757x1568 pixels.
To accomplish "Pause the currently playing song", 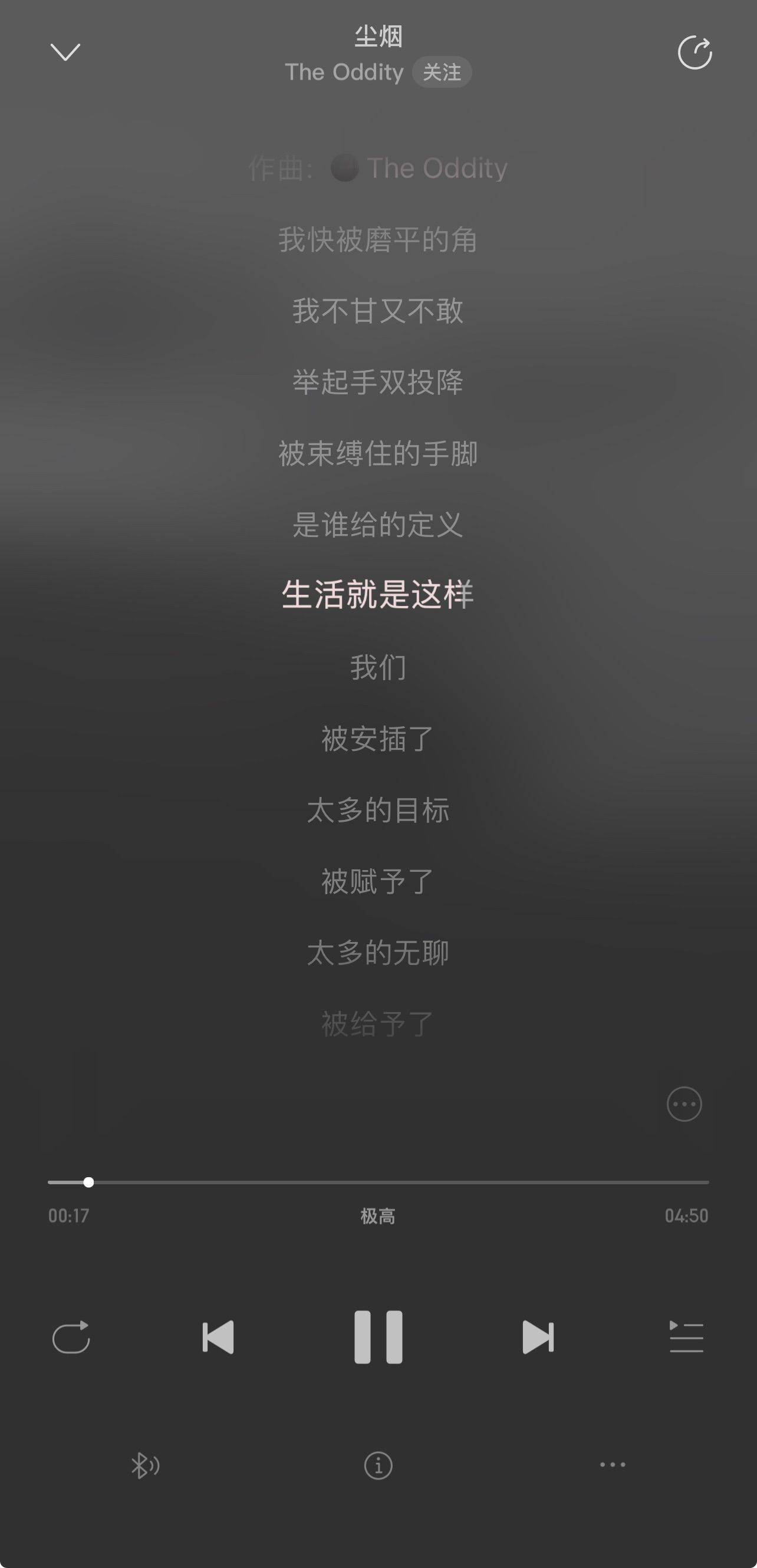I will coord(378,1336).
